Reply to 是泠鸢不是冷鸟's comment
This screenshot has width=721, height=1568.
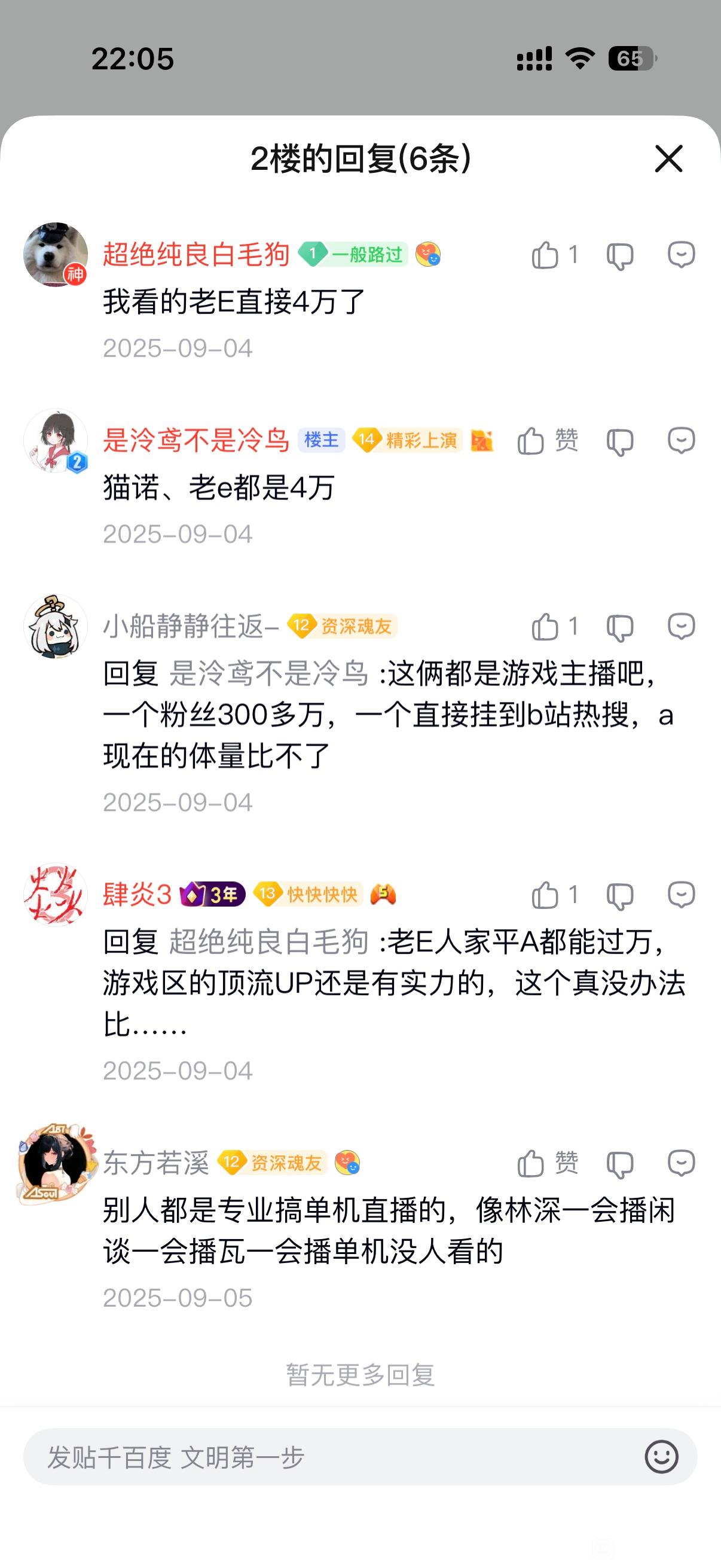pos(681,441)
